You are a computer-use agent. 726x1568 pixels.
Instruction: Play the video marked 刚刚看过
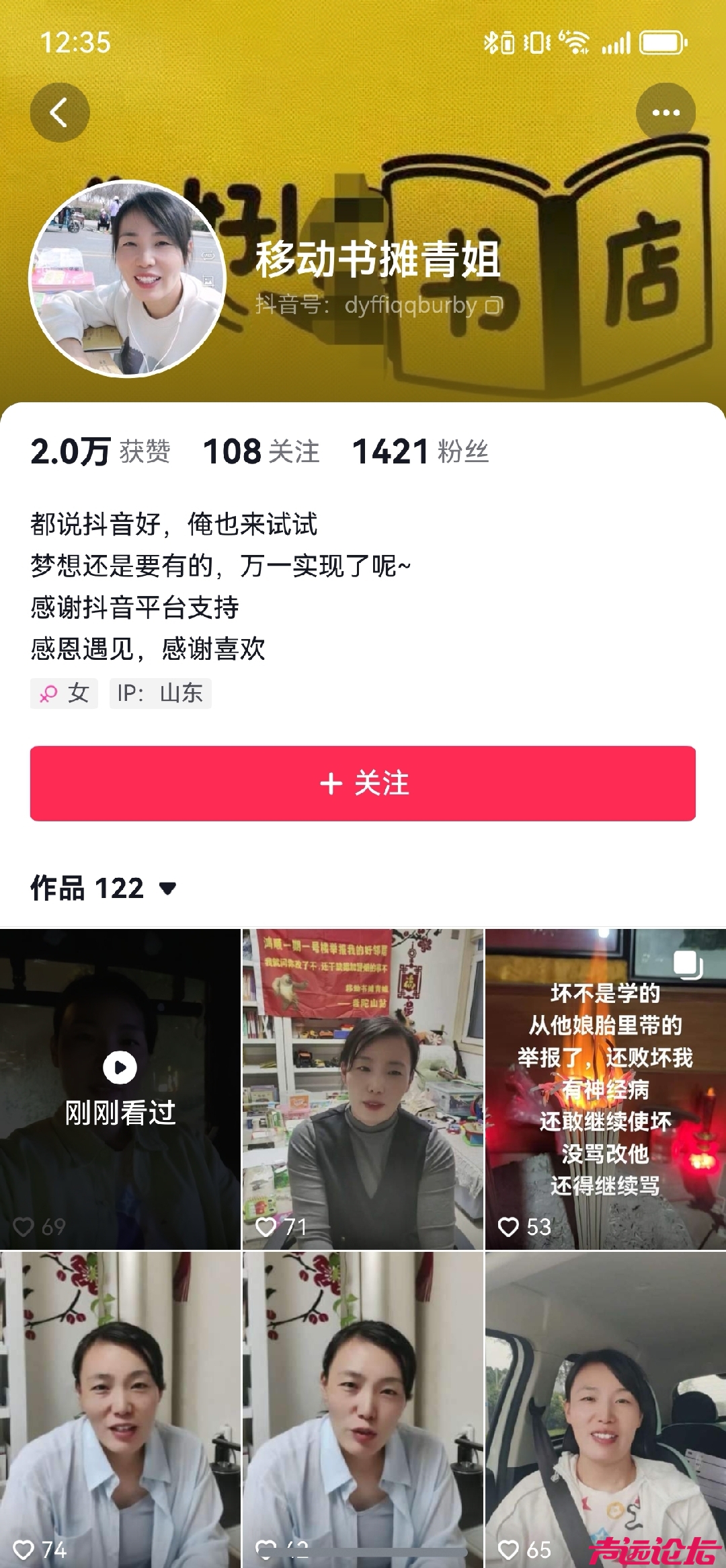tap(120, 1088)
